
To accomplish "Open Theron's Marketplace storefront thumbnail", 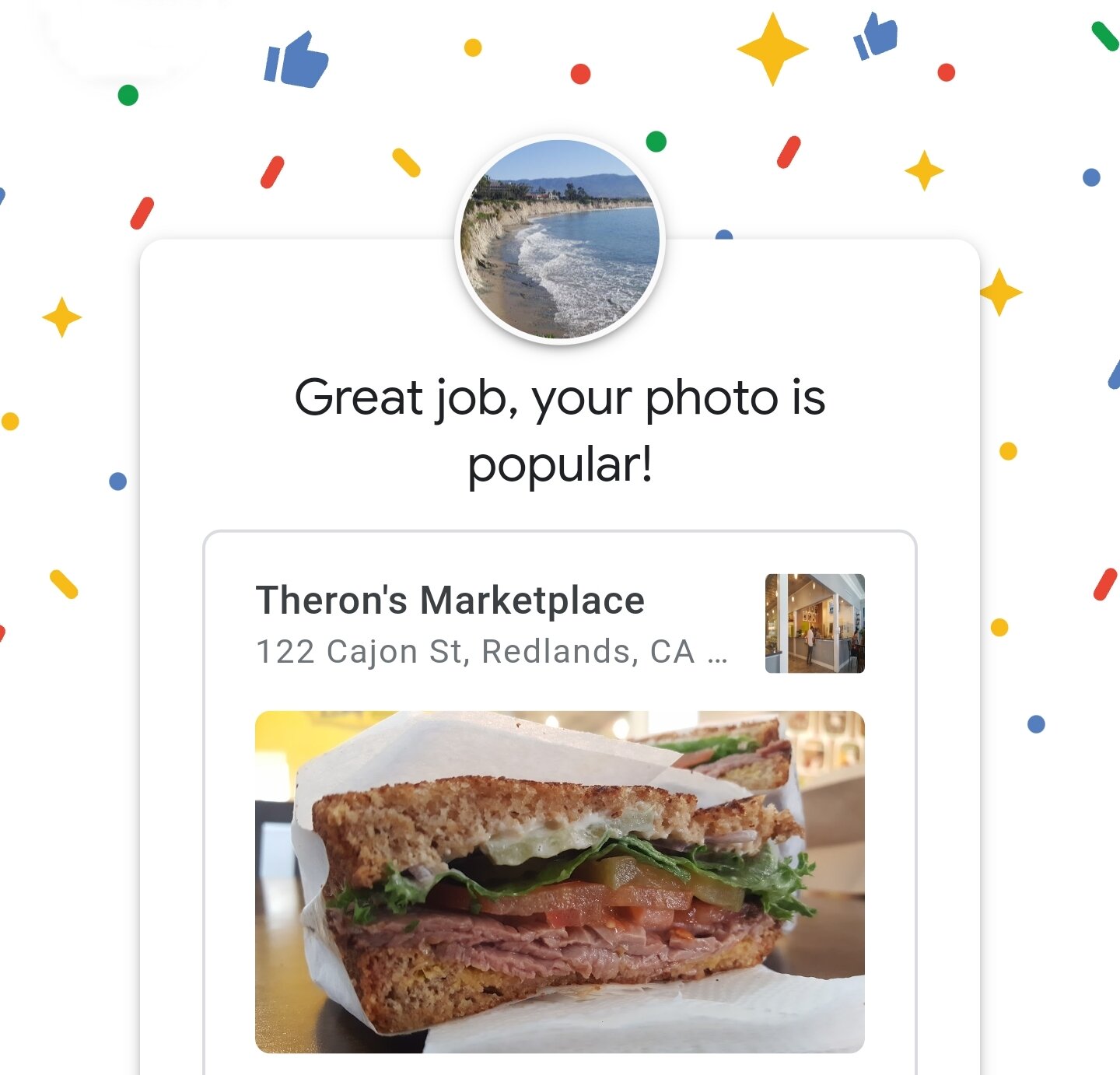I will [814, 624].
